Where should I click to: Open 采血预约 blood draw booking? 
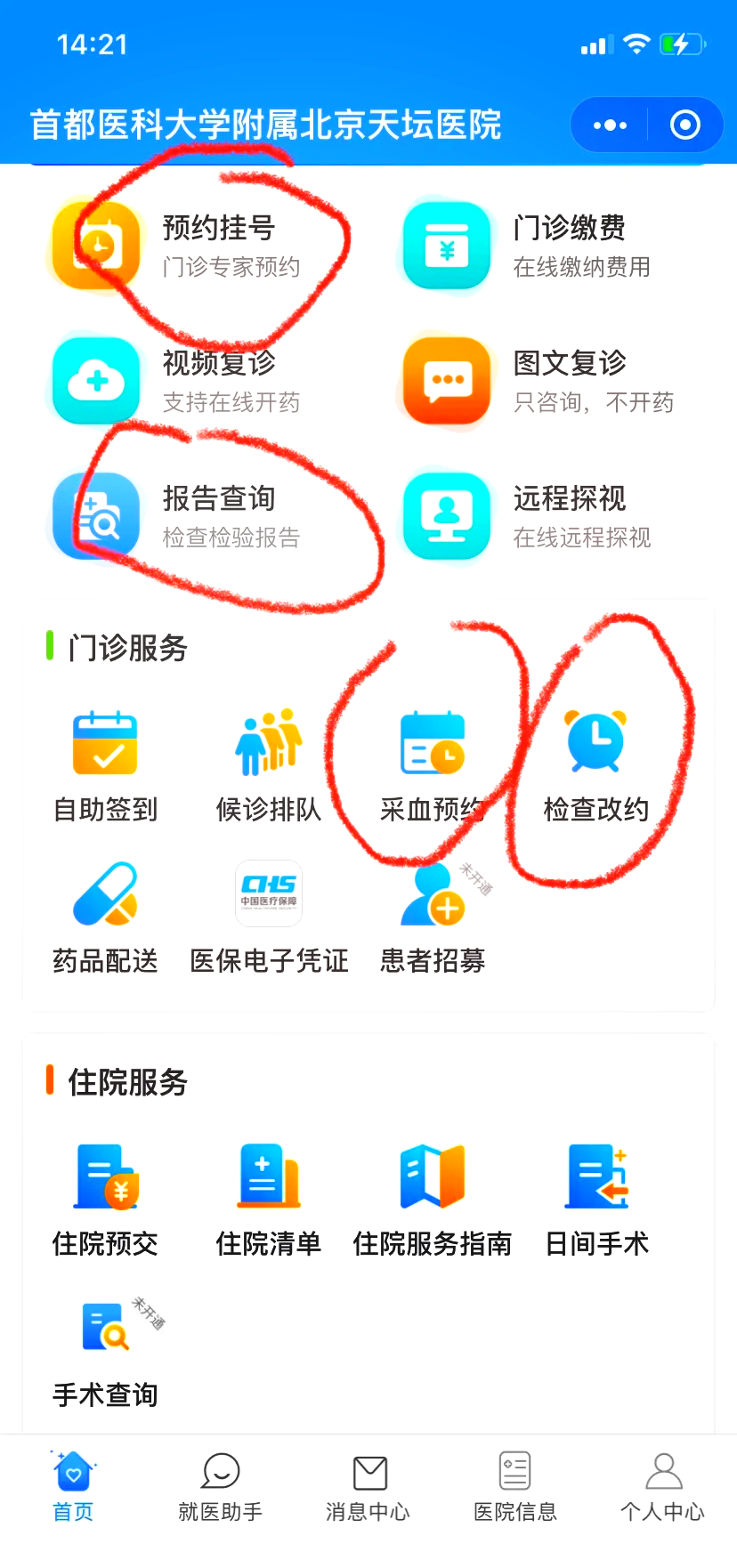432,767
